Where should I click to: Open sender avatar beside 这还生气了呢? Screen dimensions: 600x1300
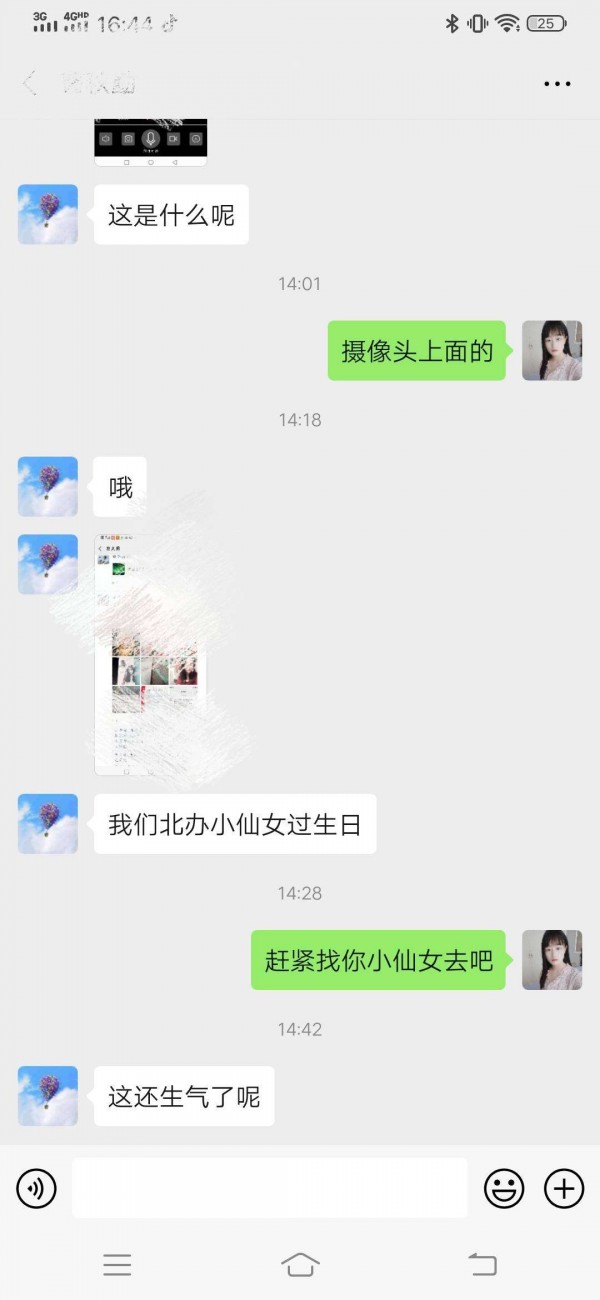pyautogui.click(x=48, y=1096)
